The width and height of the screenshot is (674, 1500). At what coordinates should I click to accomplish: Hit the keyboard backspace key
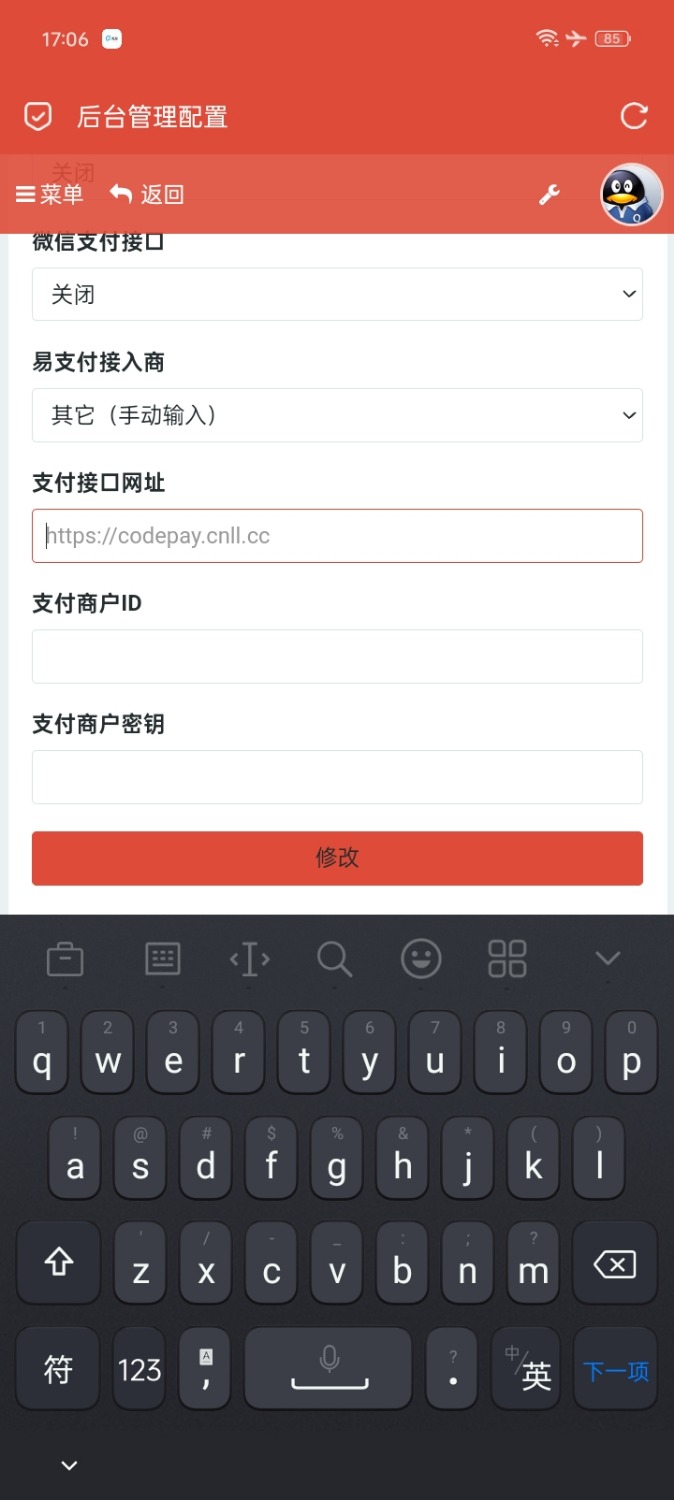click(615, 1265)
